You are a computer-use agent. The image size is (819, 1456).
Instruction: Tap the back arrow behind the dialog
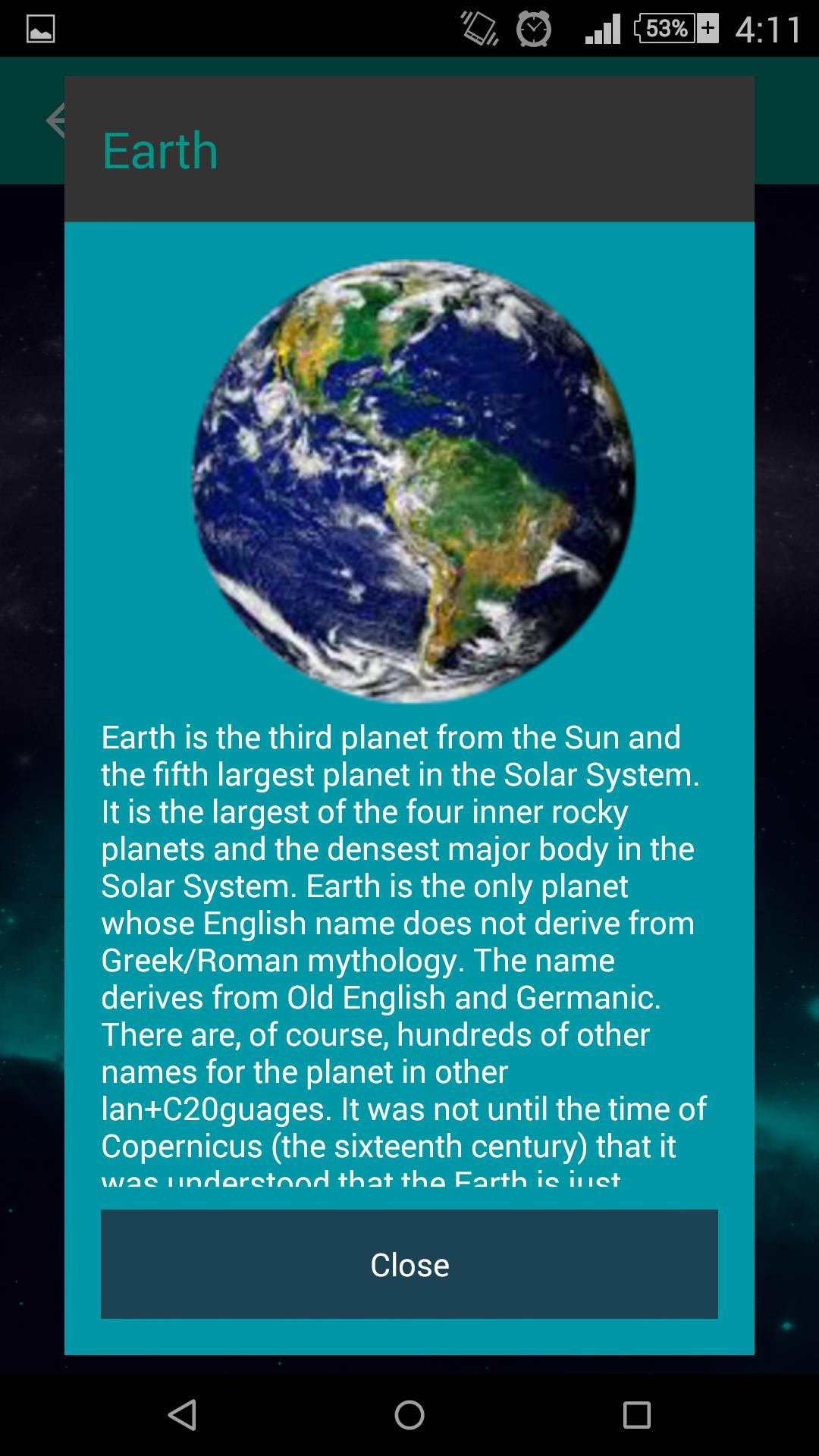[55, 120]
